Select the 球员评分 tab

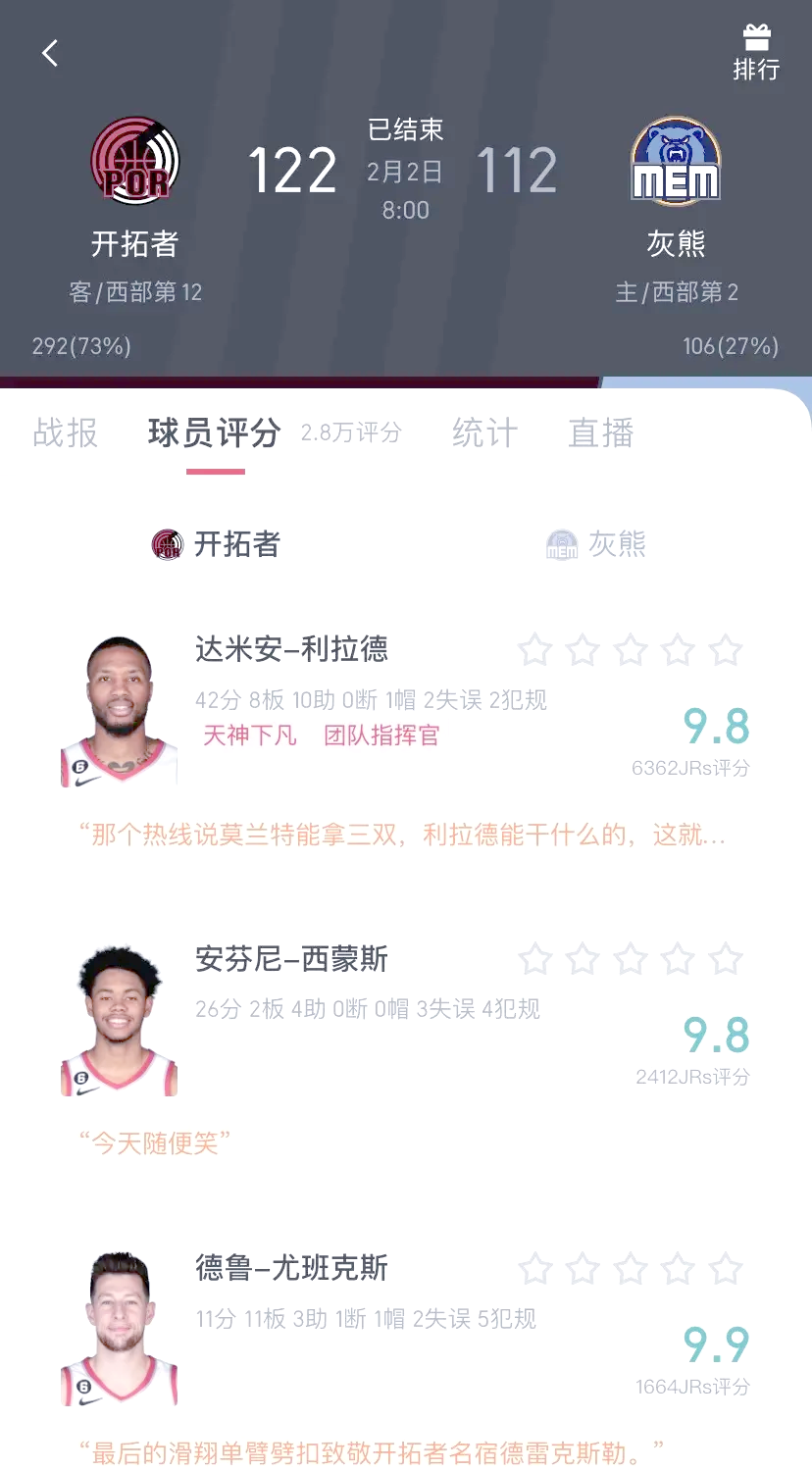tap(213, 434)
